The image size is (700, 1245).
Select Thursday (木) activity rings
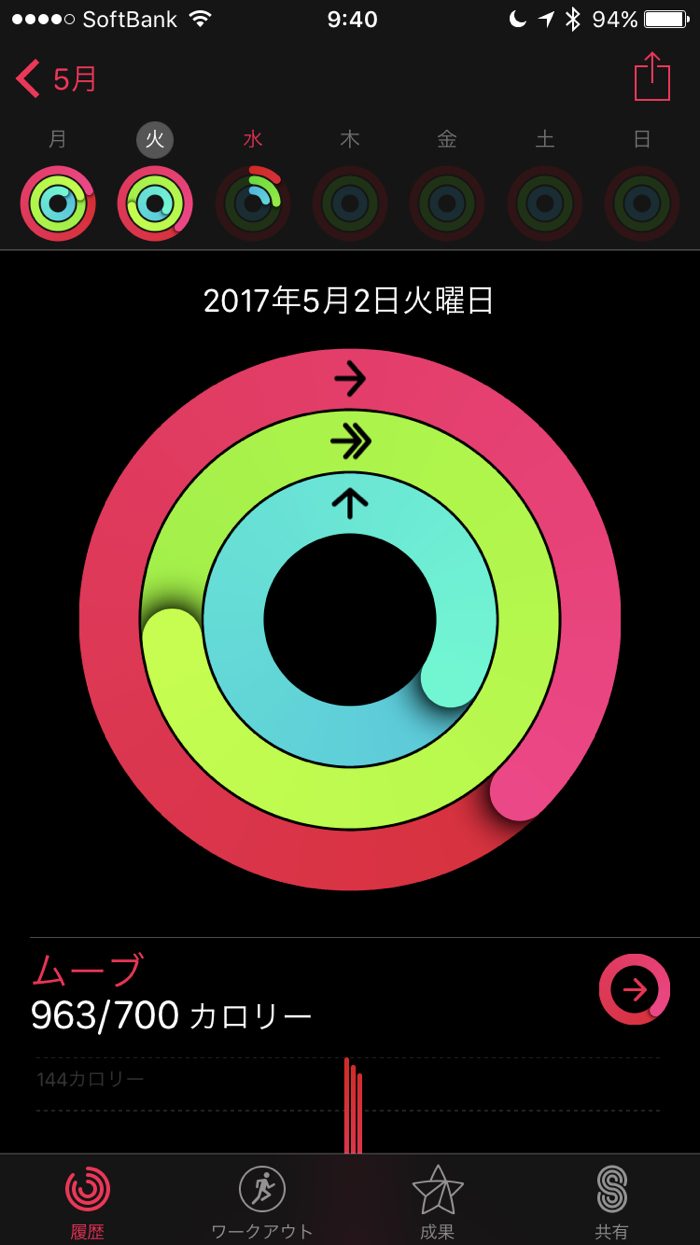click(x=350, y=203)
